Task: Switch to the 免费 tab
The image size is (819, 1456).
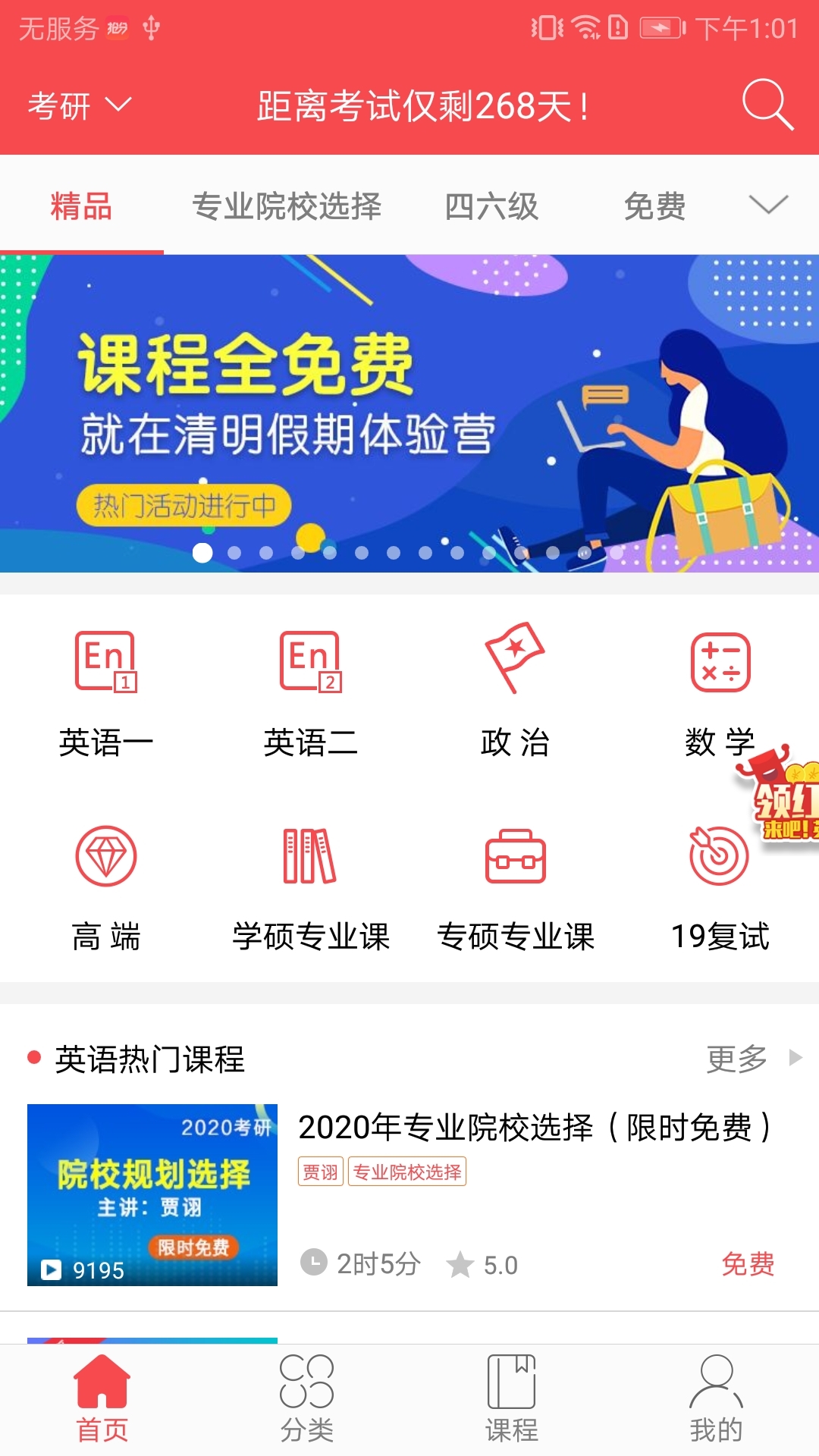Action: pos(654,206)
